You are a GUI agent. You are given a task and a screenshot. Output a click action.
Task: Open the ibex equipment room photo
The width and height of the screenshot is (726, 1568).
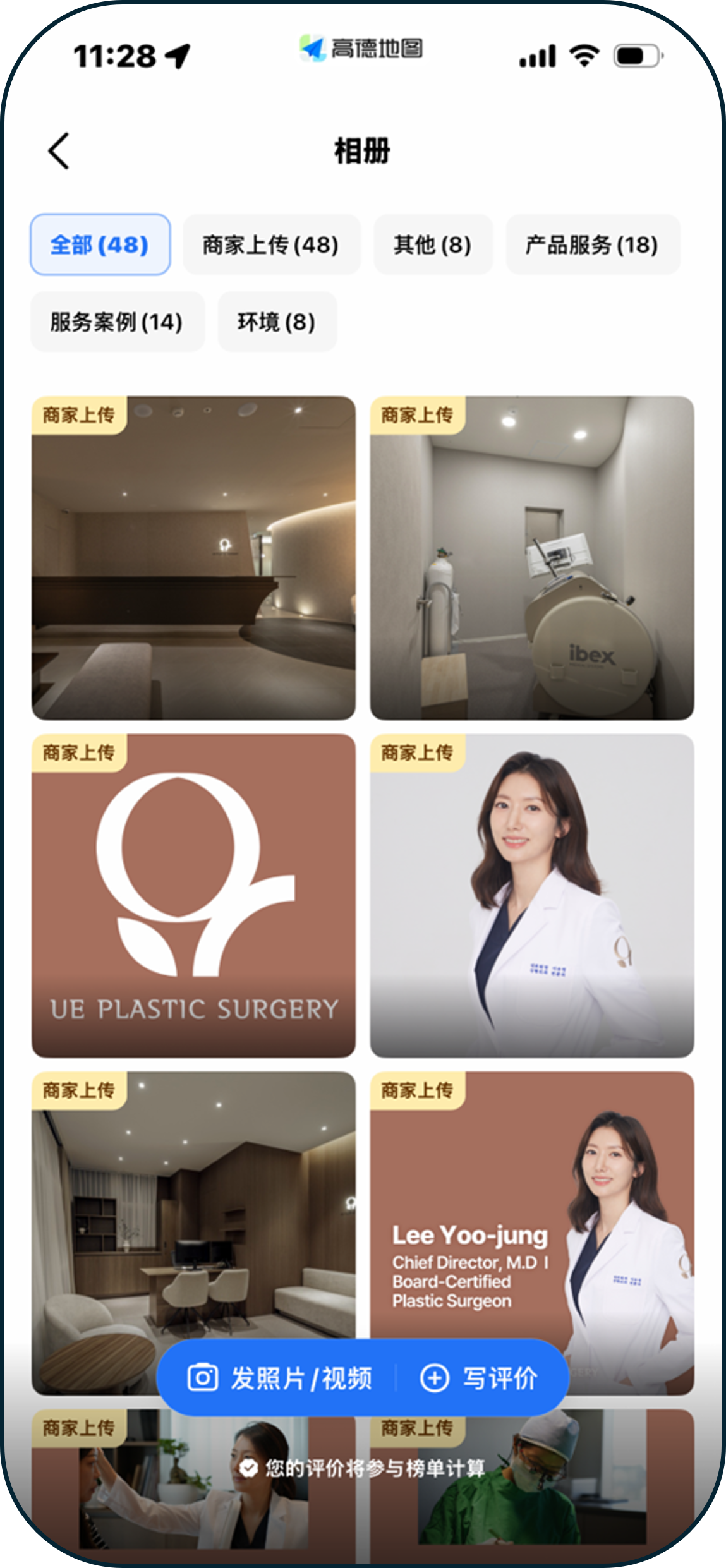pos(531,558)
